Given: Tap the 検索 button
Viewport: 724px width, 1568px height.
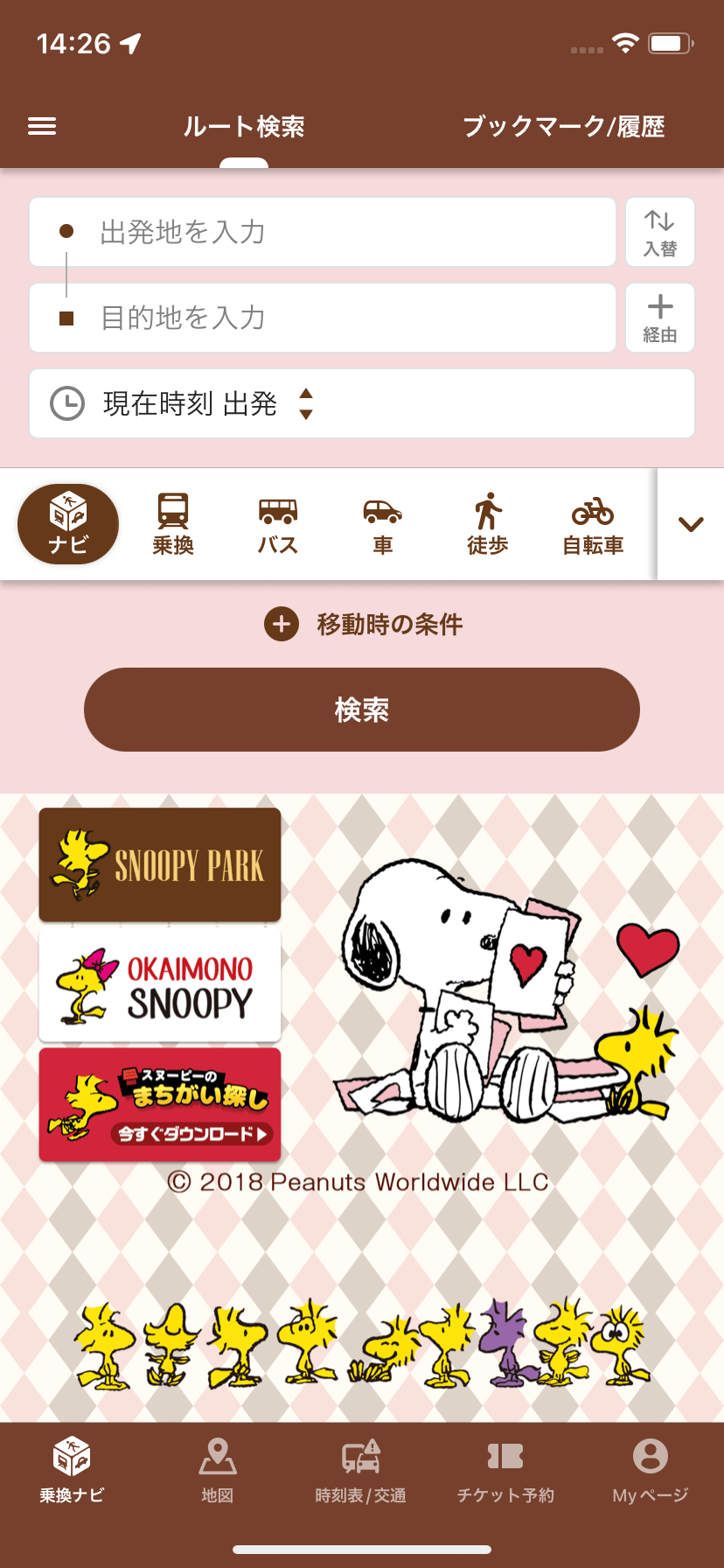Looking at the screenshot, I should [x=362, y=710].
